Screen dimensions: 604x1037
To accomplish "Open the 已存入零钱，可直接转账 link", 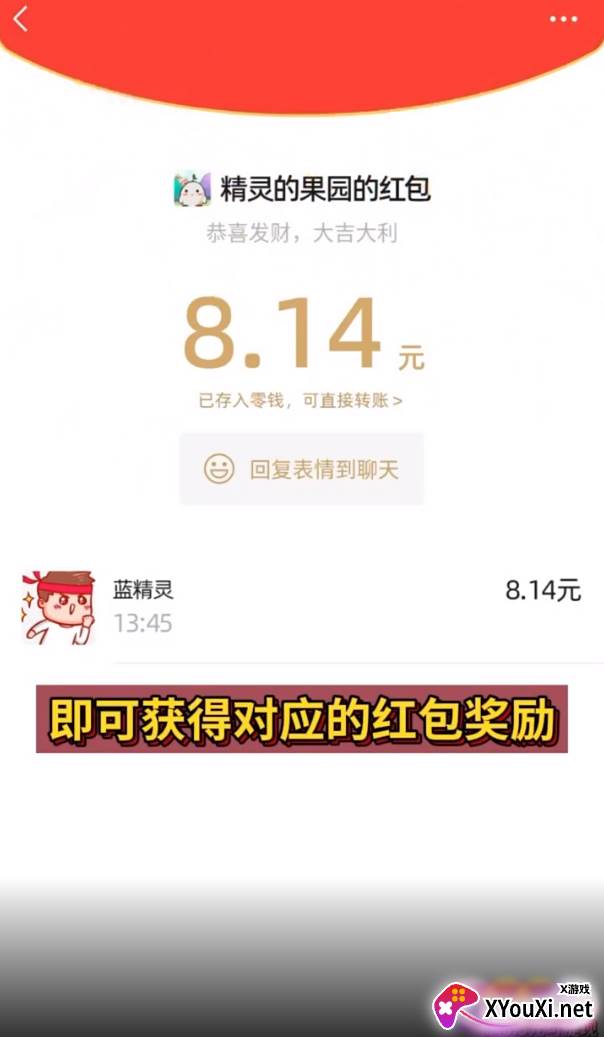I will pos(301,400).
